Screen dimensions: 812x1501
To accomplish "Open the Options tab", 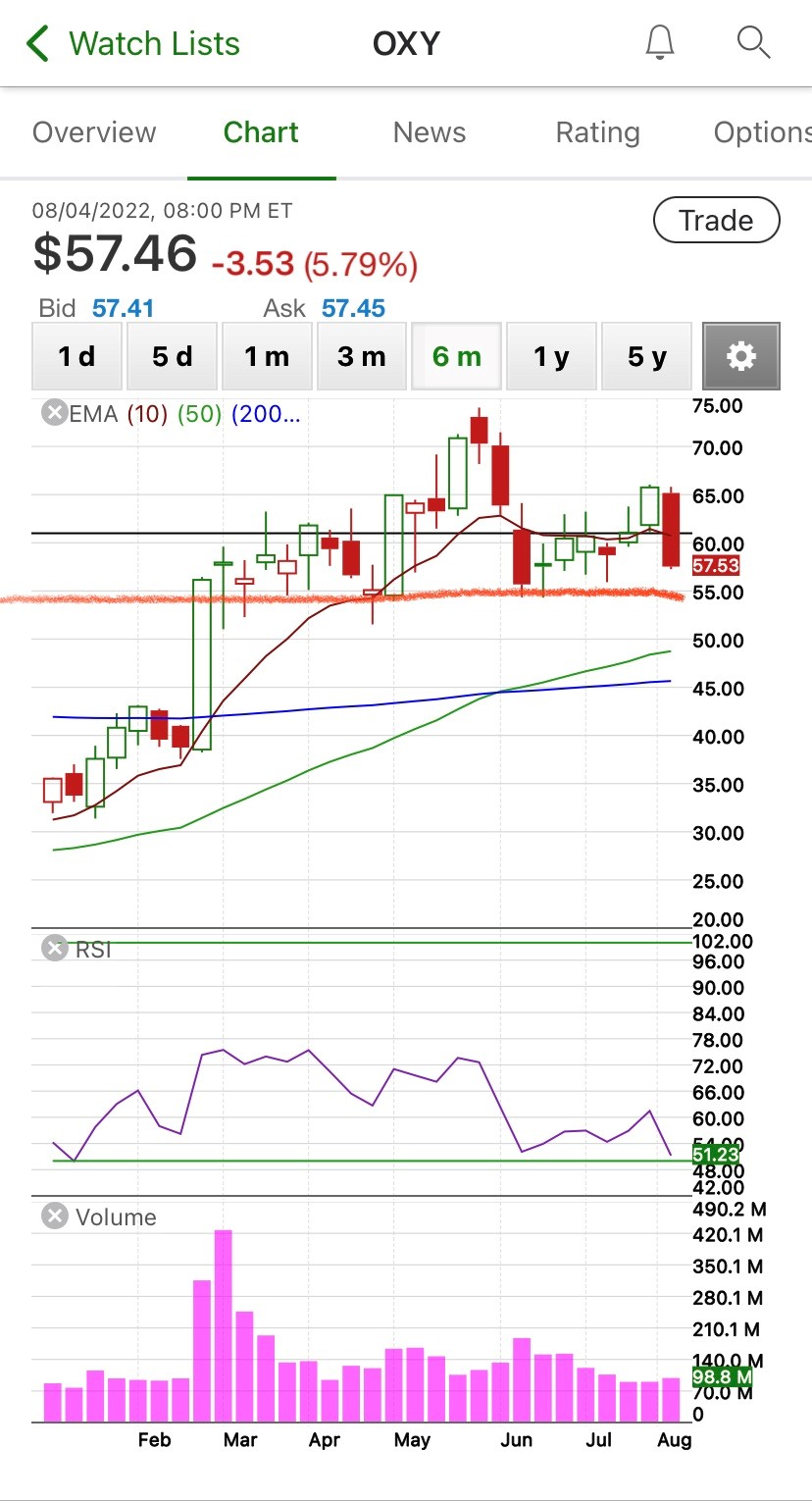I will [x=762, y=132].
